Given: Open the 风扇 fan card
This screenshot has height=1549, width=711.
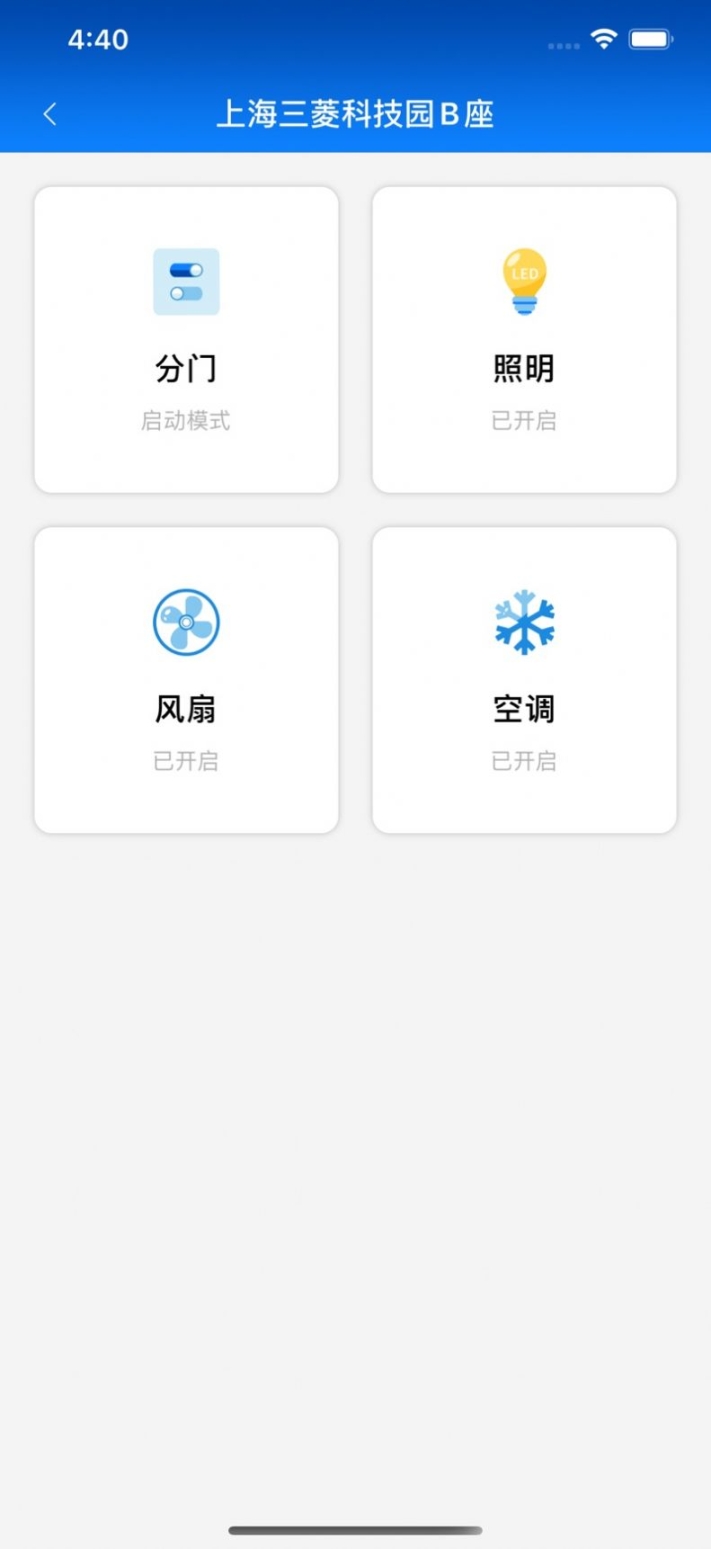Looking at the screenshot, I should click(186, 680).
